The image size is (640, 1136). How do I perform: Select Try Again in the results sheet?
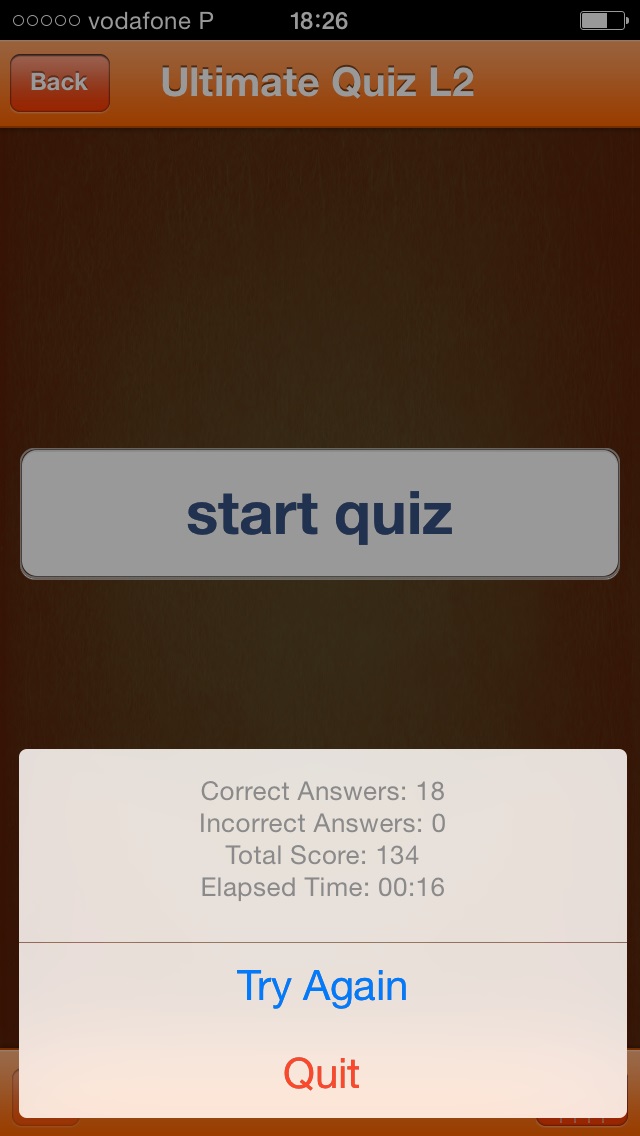322,987
